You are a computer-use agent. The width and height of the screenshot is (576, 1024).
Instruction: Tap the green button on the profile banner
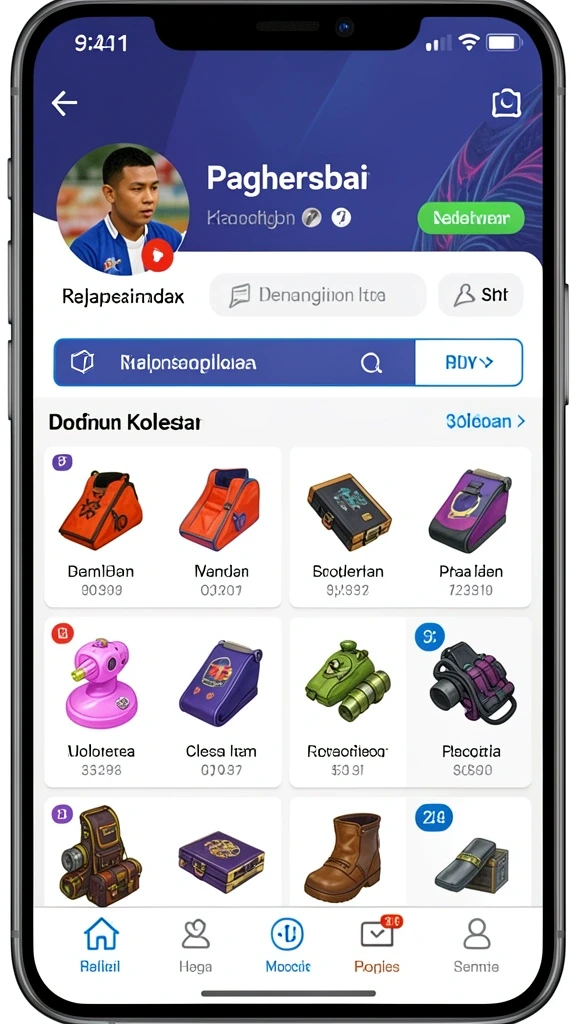point(470,218)
